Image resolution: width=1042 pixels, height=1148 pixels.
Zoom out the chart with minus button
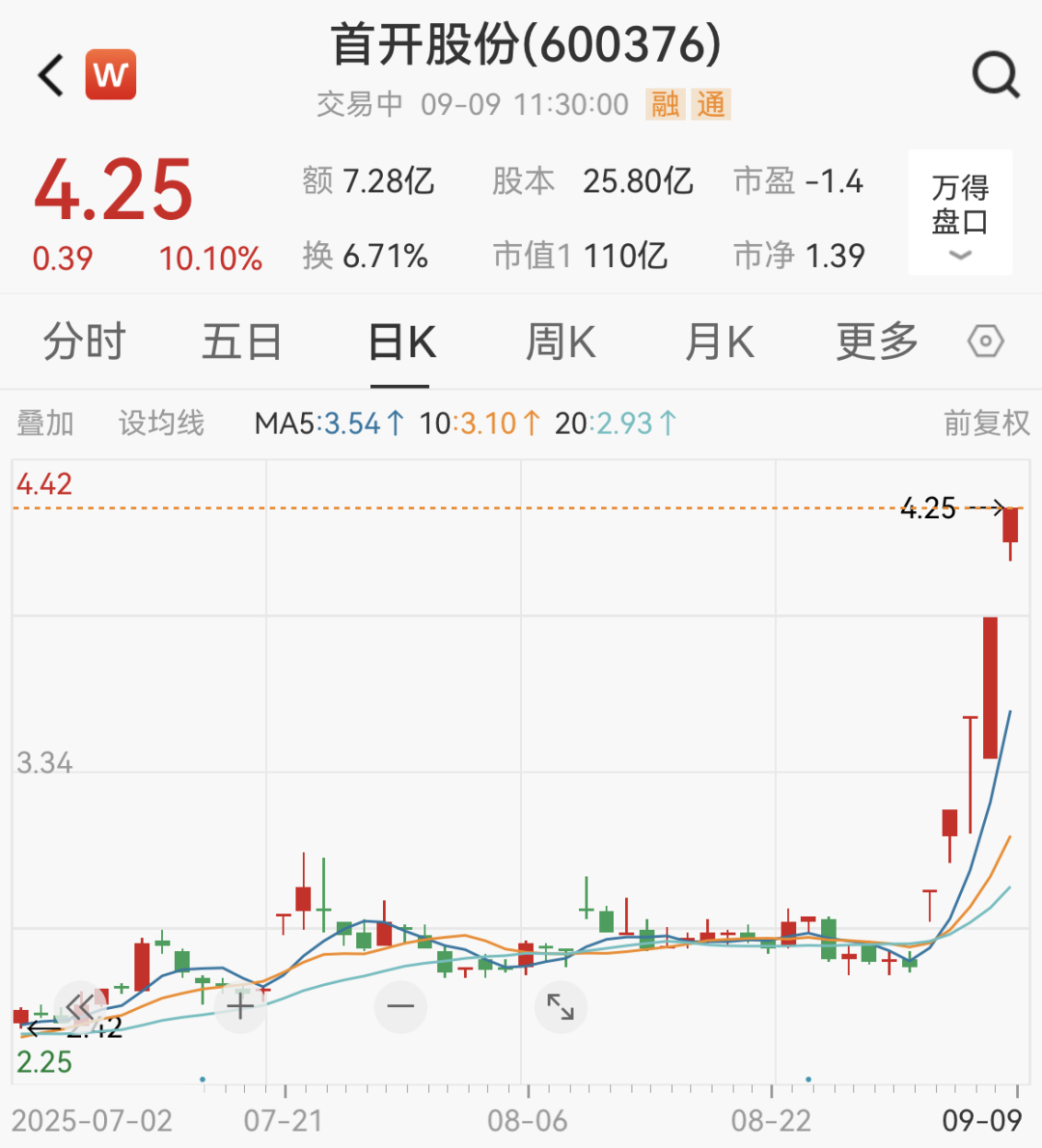(x=400, y=1007)
